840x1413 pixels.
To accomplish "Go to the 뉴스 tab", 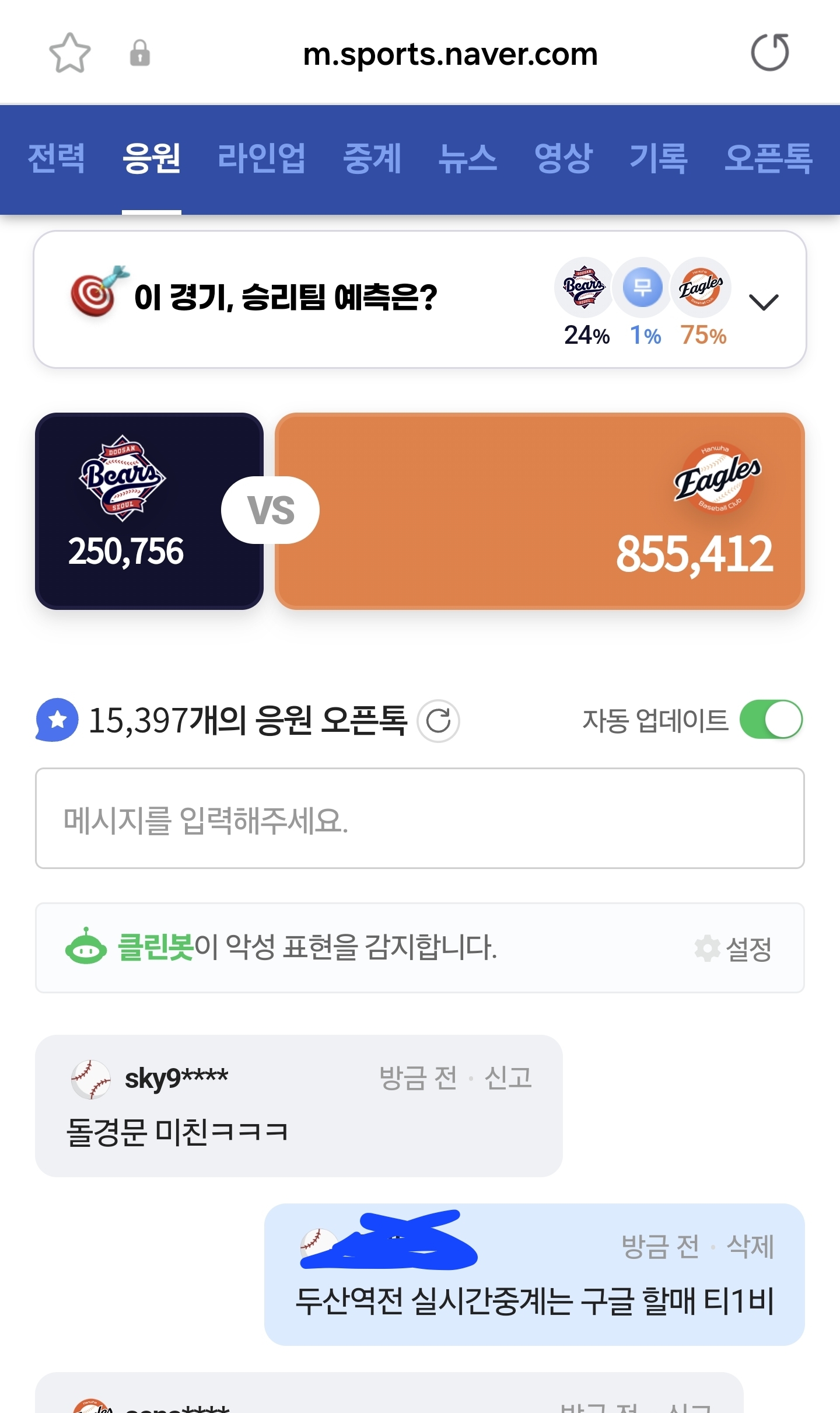I will point(468,159).
